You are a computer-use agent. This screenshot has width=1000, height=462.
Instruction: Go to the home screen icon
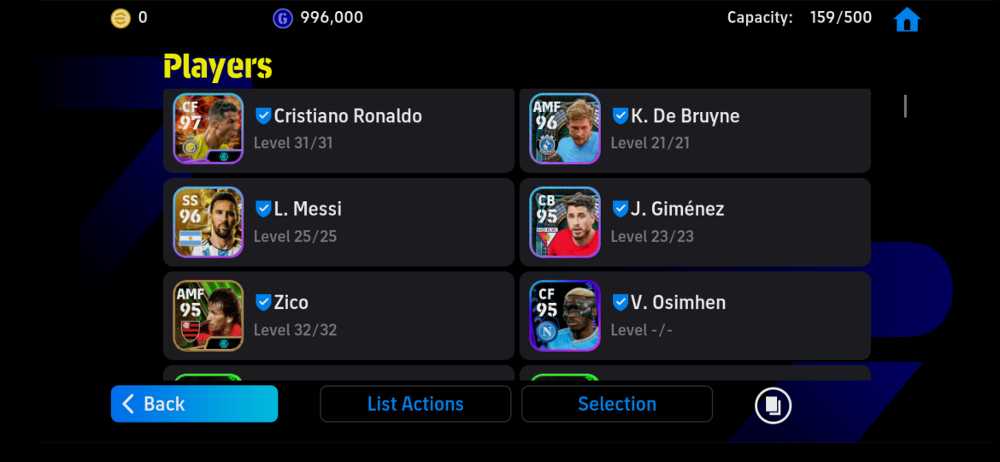(x=906, y=19)
